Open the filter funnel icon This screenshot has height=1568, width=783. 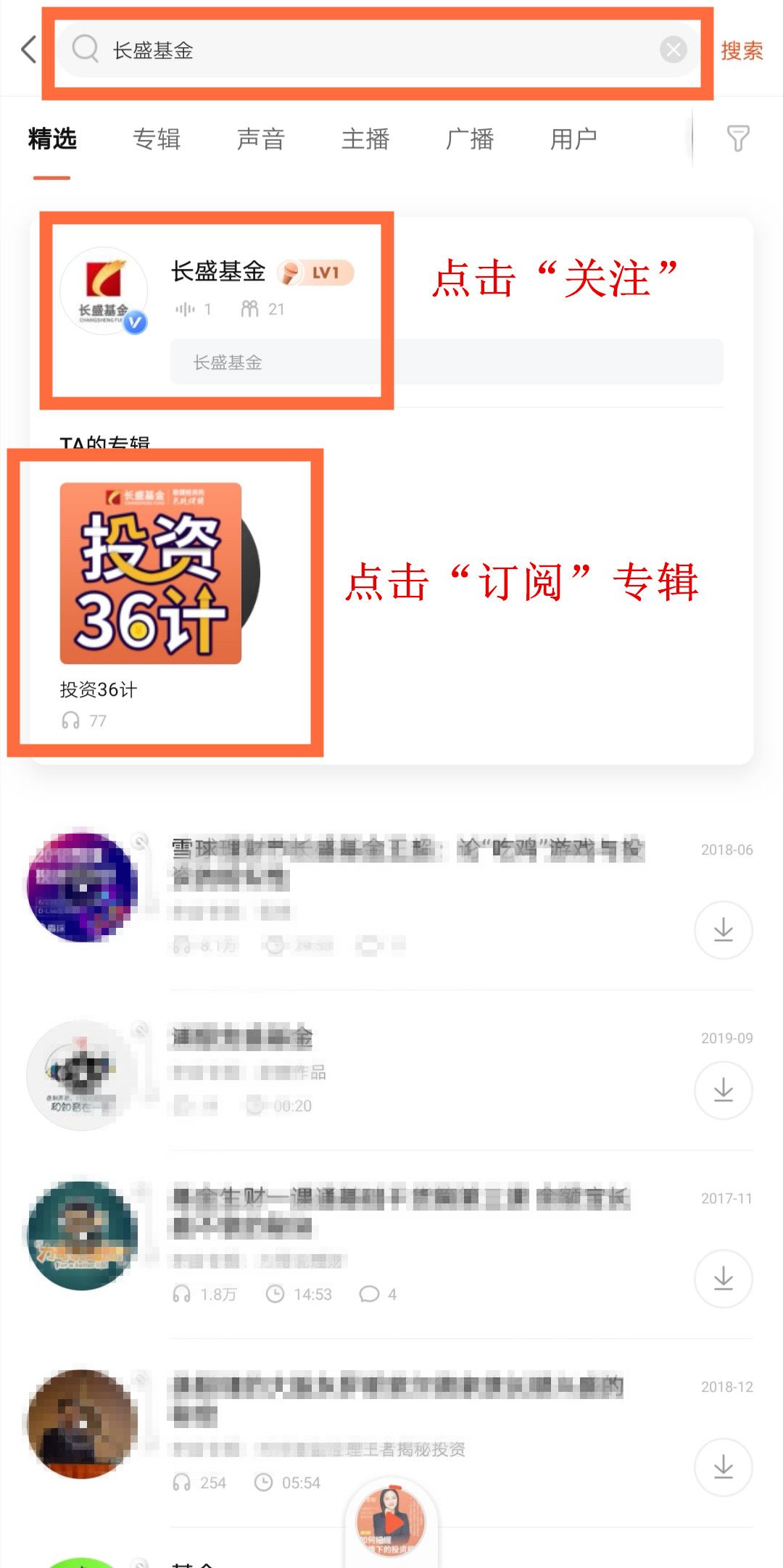pos(738,138)
